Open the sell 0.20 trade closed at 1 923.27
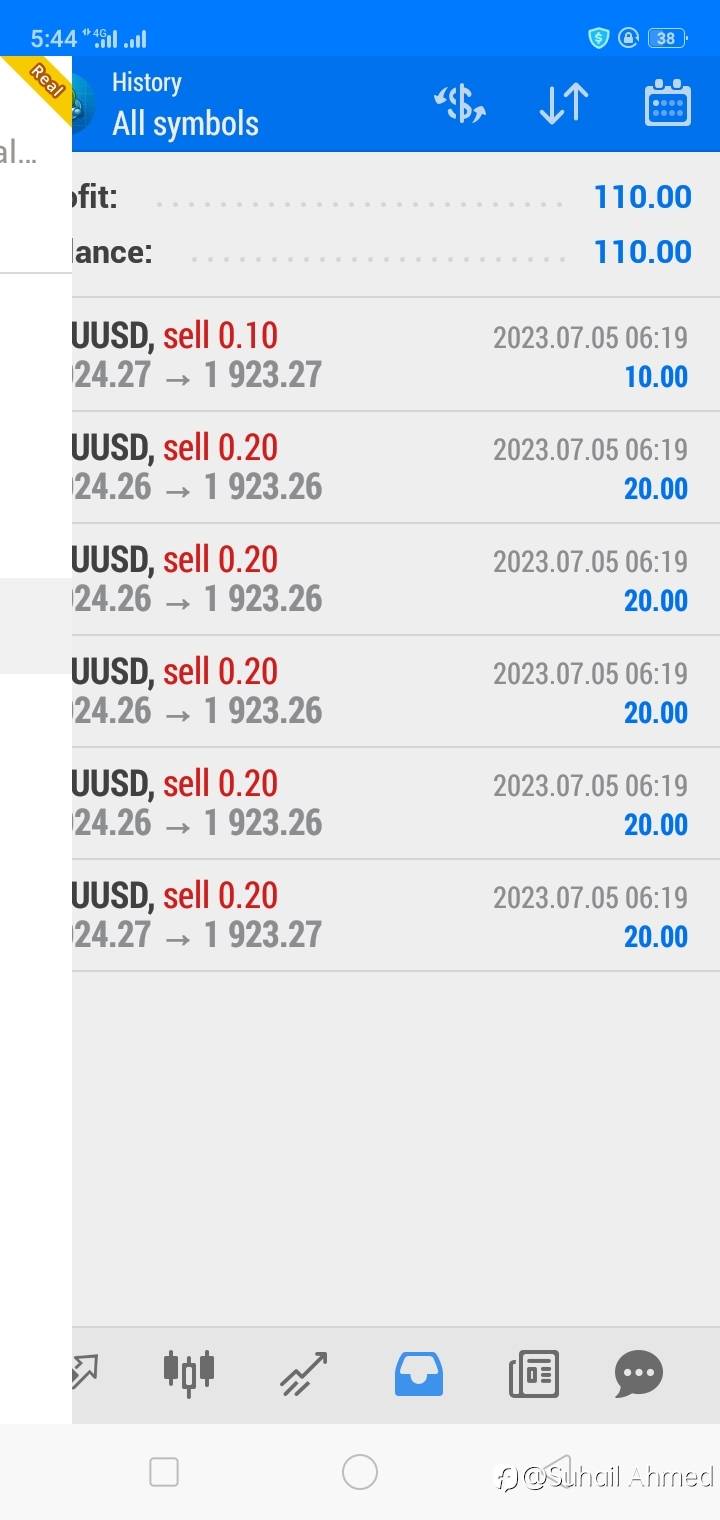This screenshot has height=1520, width=720. click(x=395, y=915)
